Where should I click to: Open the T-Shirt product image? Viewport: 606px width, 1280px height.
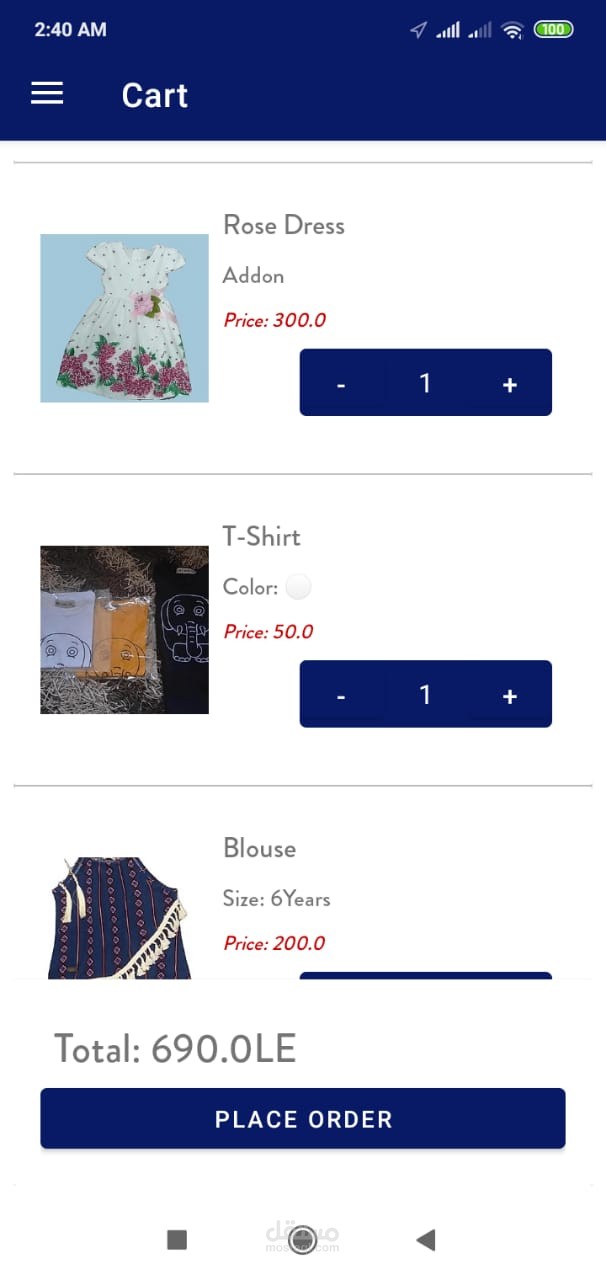click(x=124, y=629)
